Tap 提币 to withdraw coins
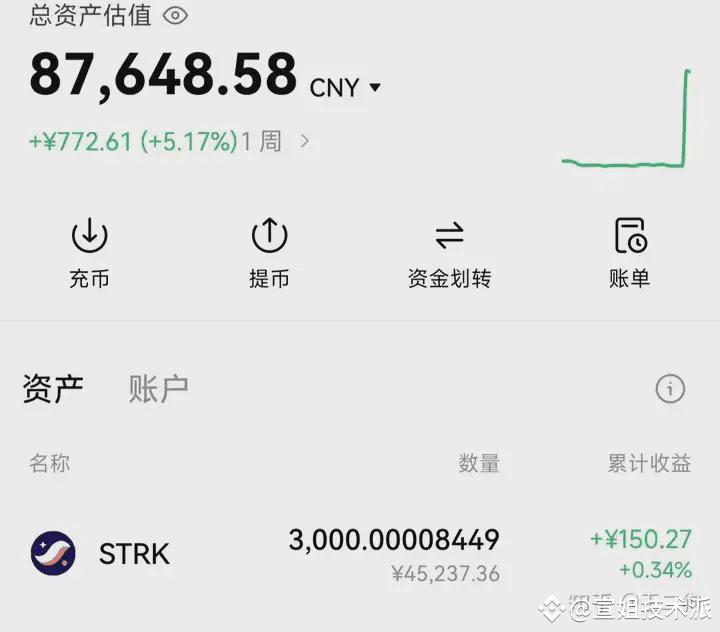Screen dimensions: 720x632 pos(269,252)
